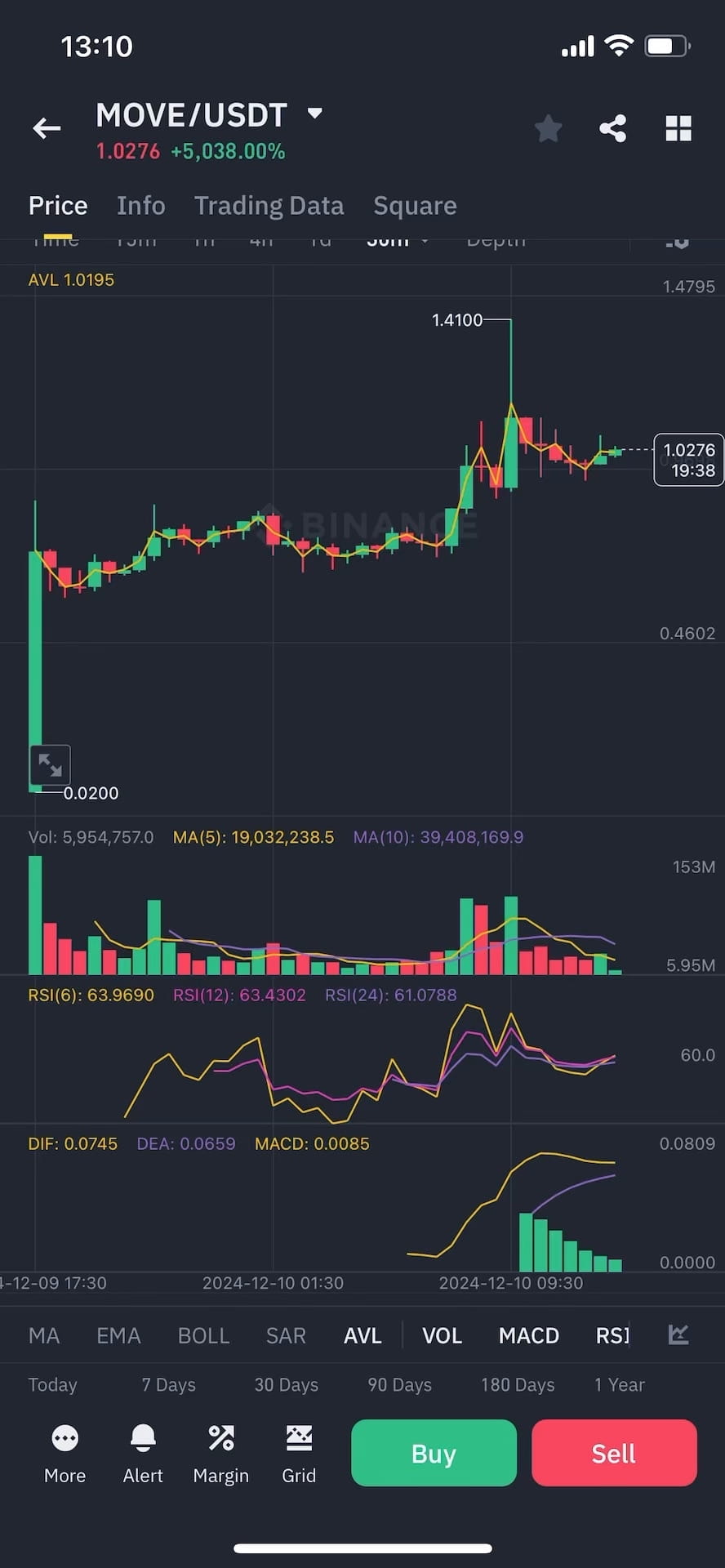The image size is (725, 1568).
Task: Enable the BOLL indicator
Action: pyautogui.click(x=203, y=1334)
